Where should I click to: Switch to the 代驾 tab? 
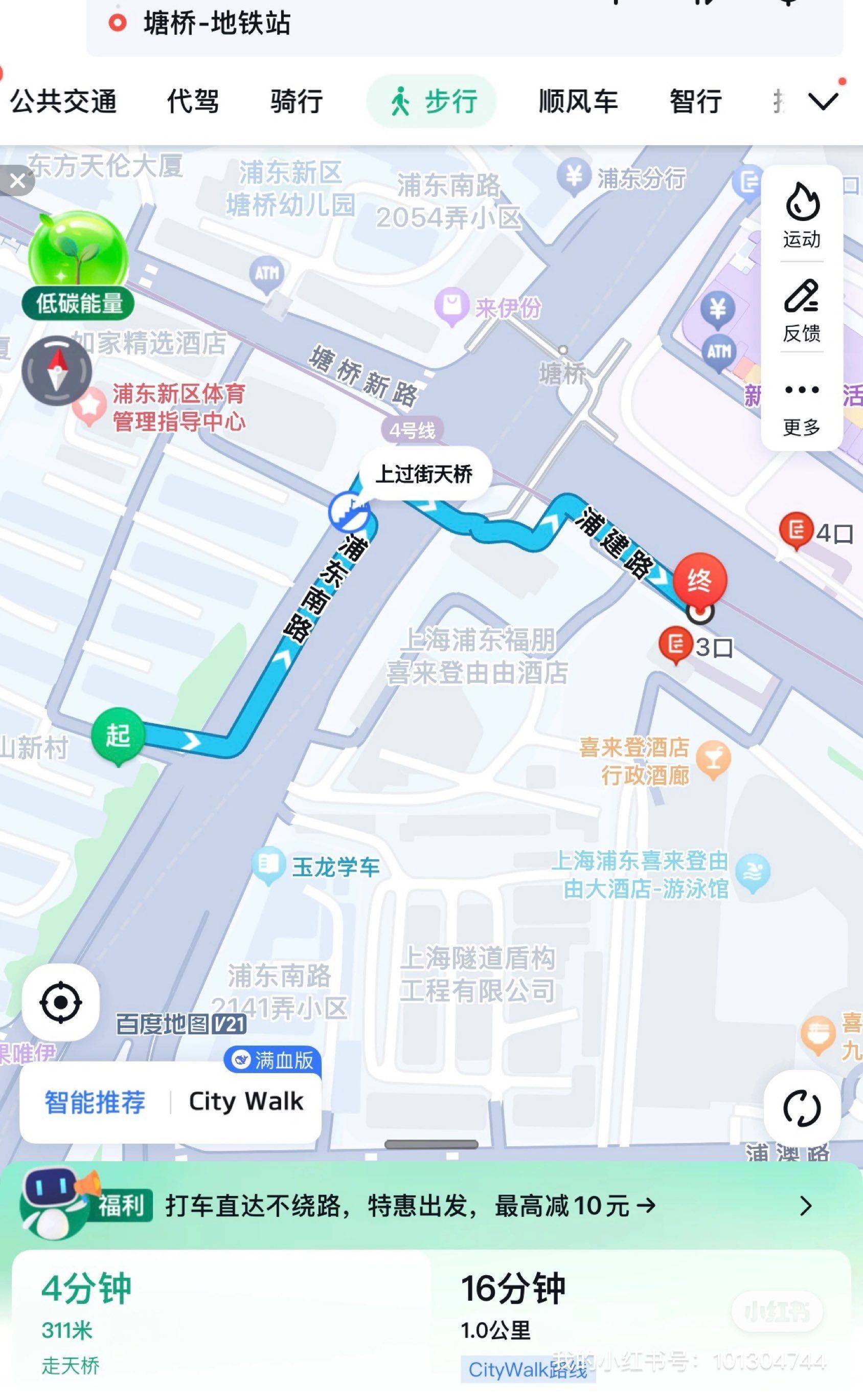point(193,102)
